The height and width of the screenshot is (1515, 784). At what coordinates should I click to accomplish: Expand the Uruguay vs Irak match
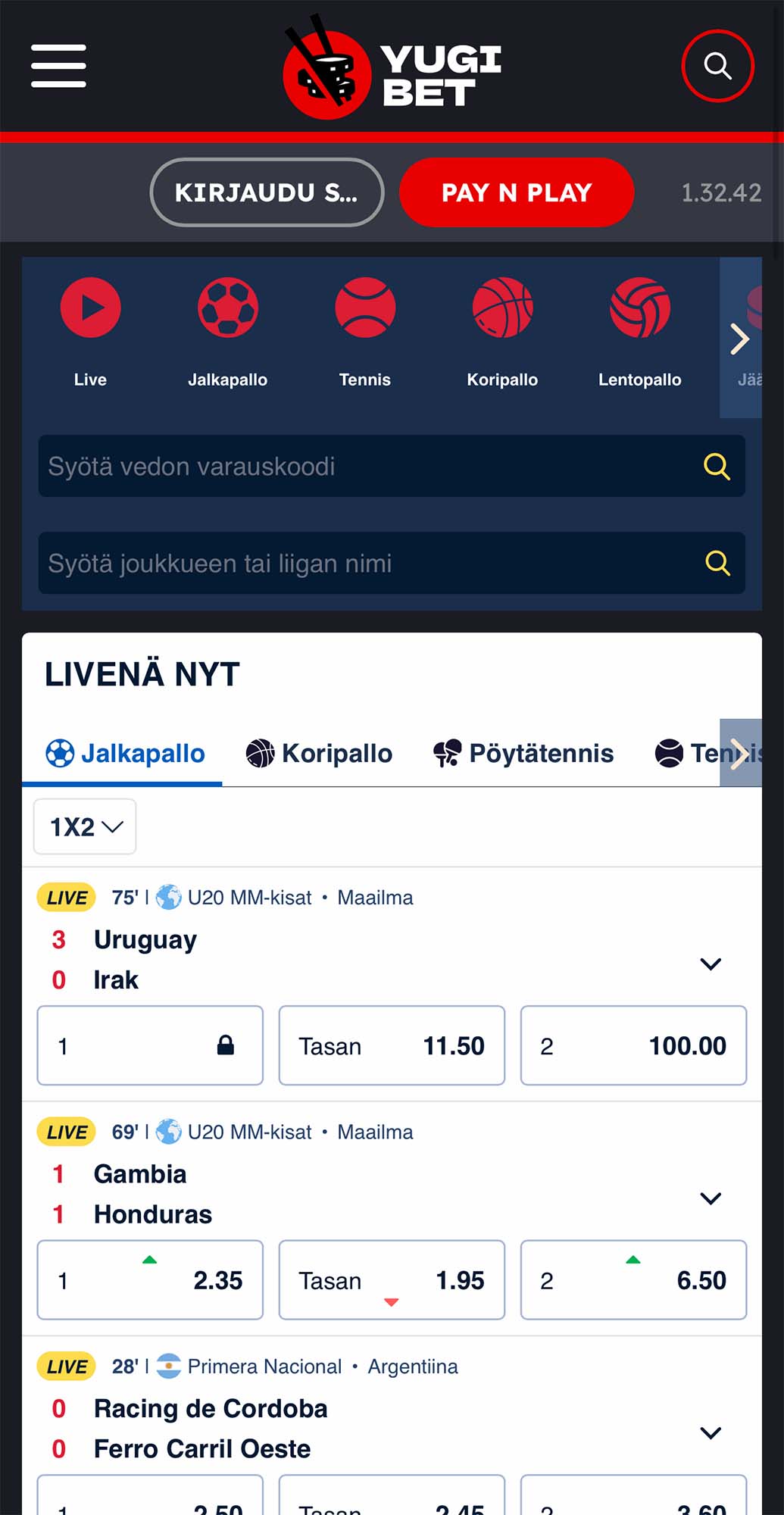(x=710, y=964)
